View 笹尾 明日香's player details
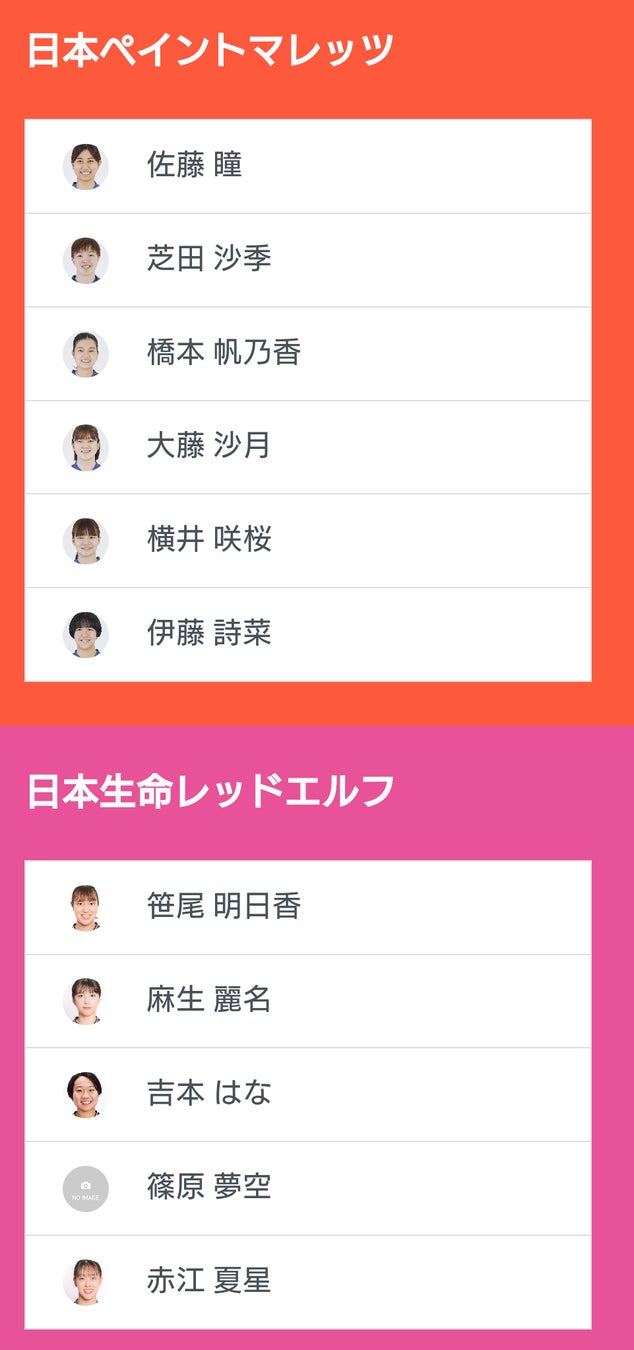The width and height of the screenshot is (634, 1350). (x=224, y=906)
